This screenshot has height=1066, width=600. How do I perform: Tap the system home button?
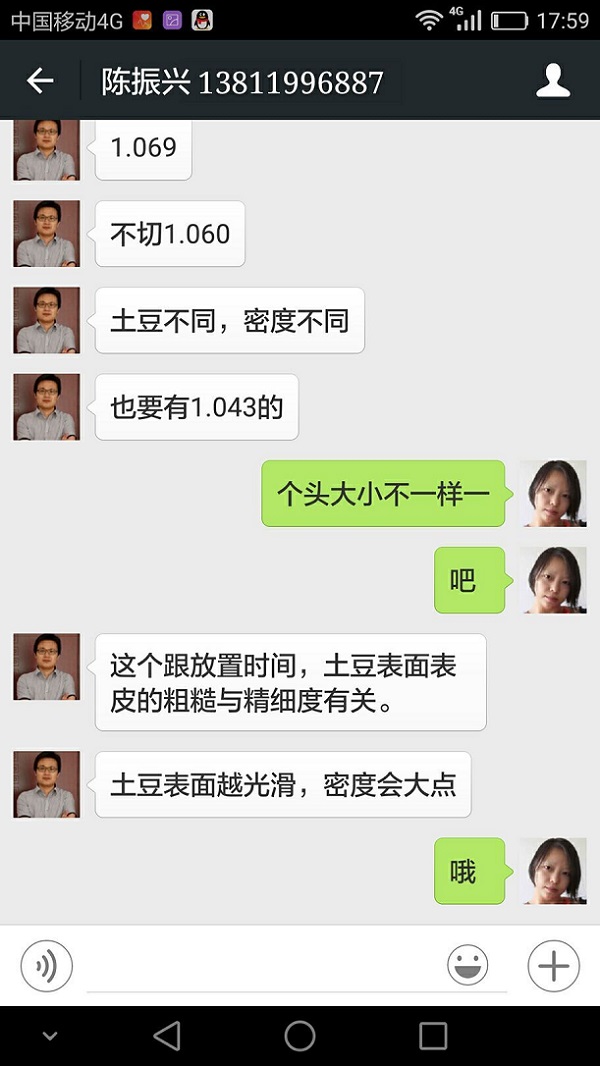click(300, 1036)
